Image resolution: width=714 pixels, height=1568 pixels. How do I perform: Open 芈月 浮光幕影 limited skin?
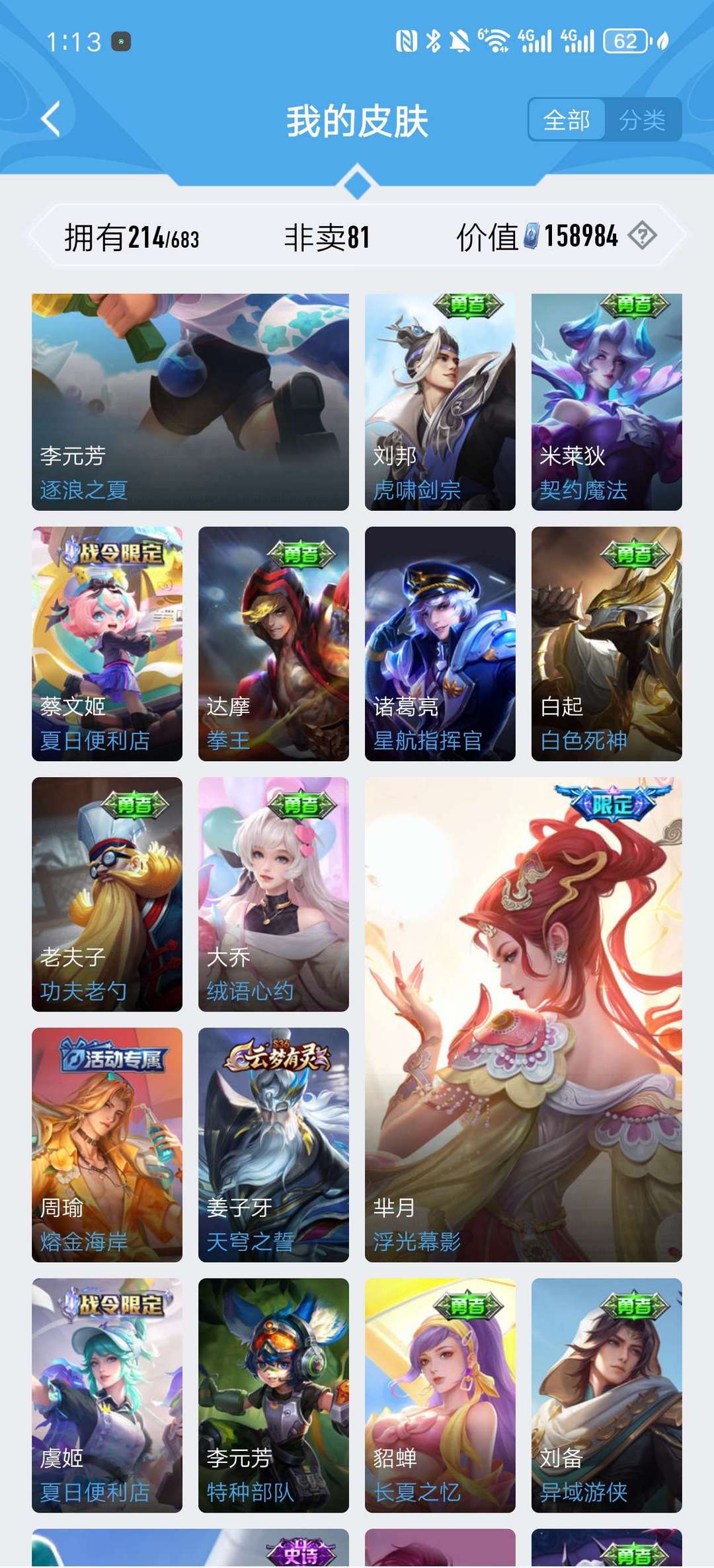(x=524, y=1020)
